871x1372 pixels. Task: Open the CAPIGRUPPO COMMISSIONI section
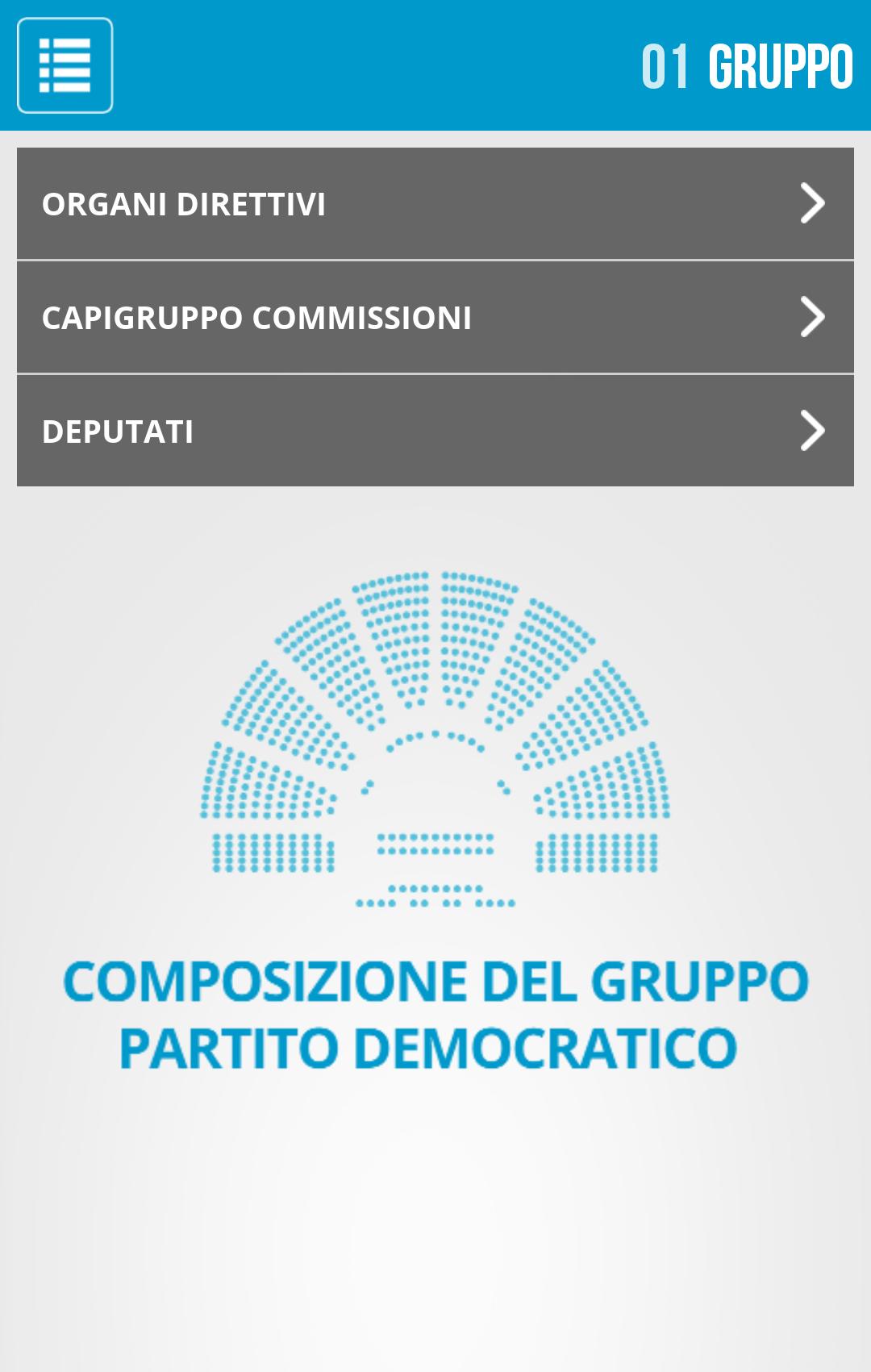323,317
